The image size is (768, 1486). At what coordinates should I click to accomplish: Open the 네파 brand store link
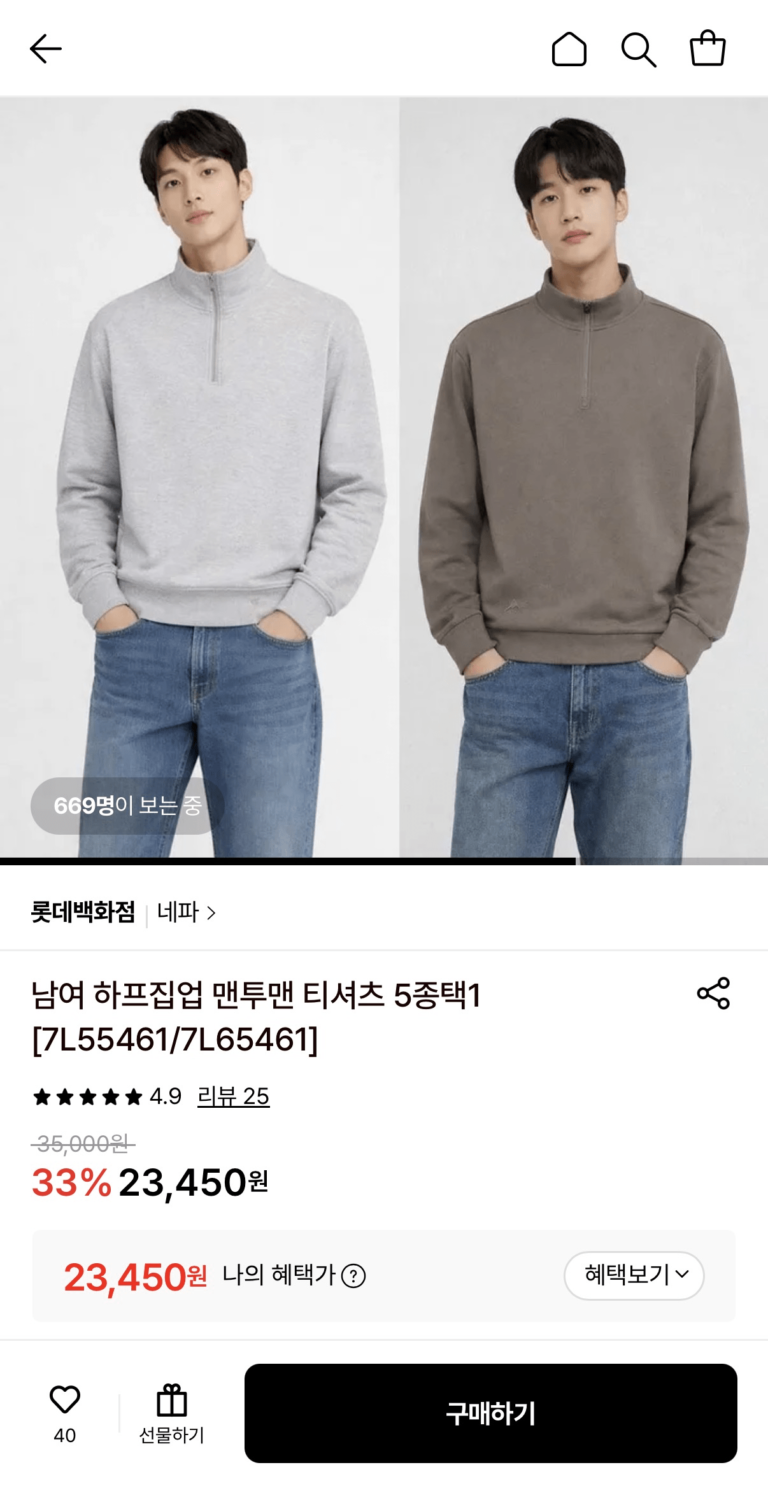[x=186, y=912]
